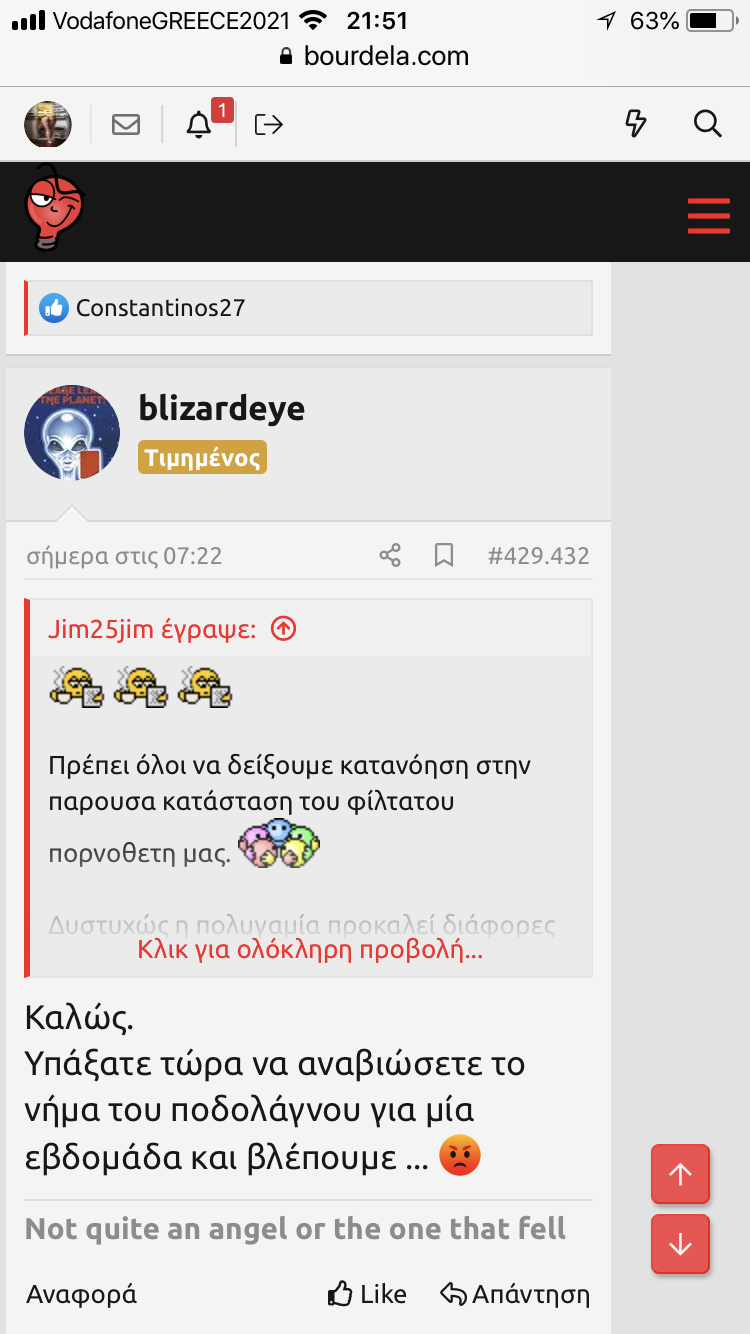
Task: Open the lightning bolt what's new icon
Action: click(x=635, y=124)
